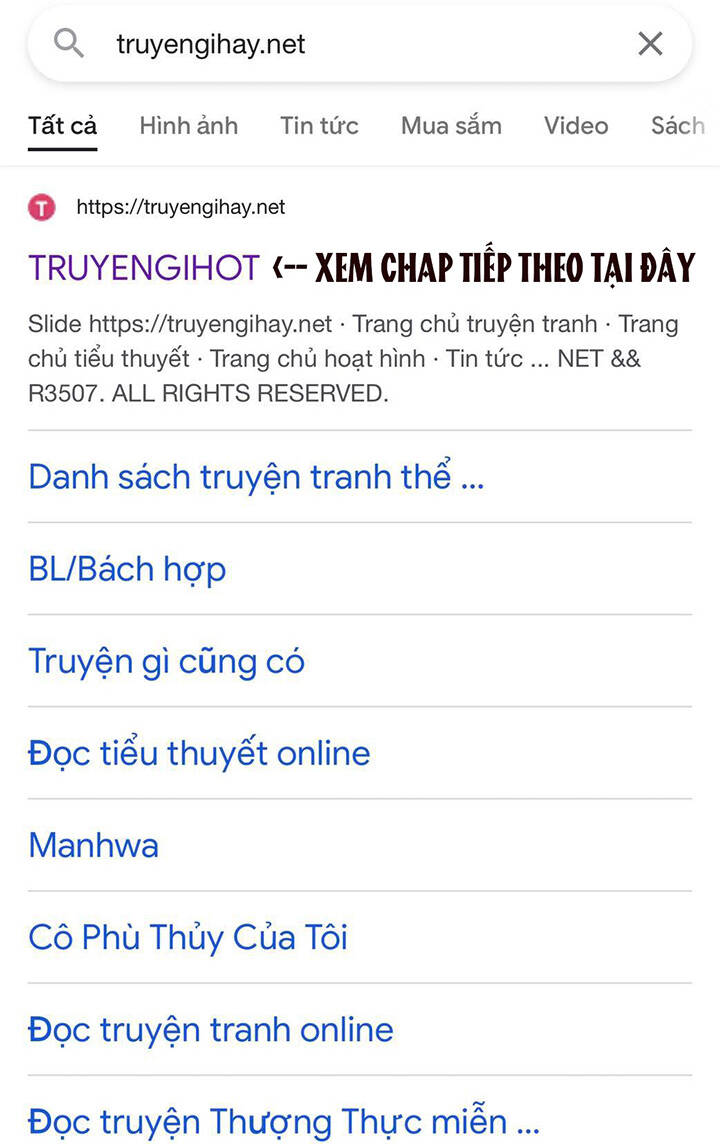
Task: Open Cô Phù Thủy Của Tôi link
Action: [x=188, y=937]
